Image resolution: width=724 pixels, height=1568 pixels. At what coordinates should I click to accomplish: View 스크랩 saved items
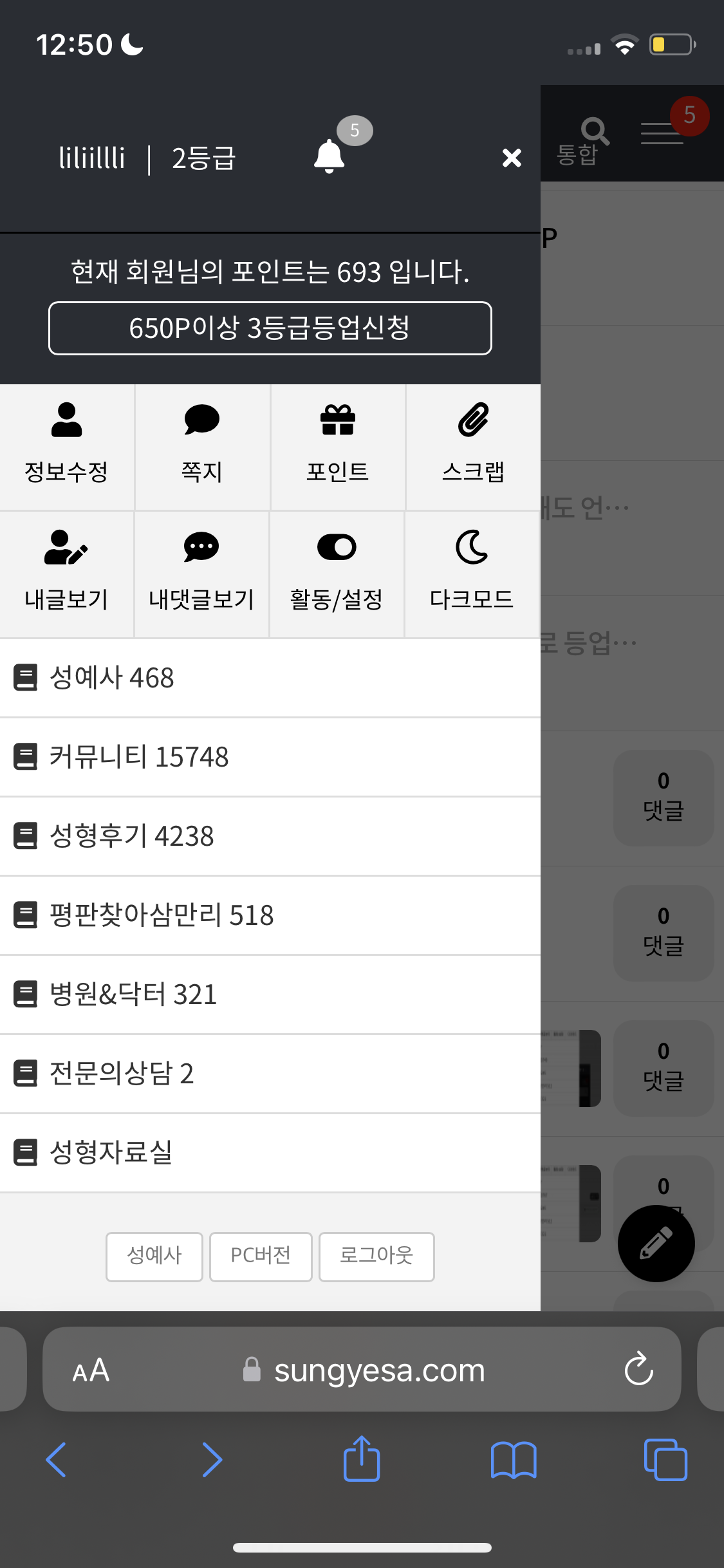(474, 447)
